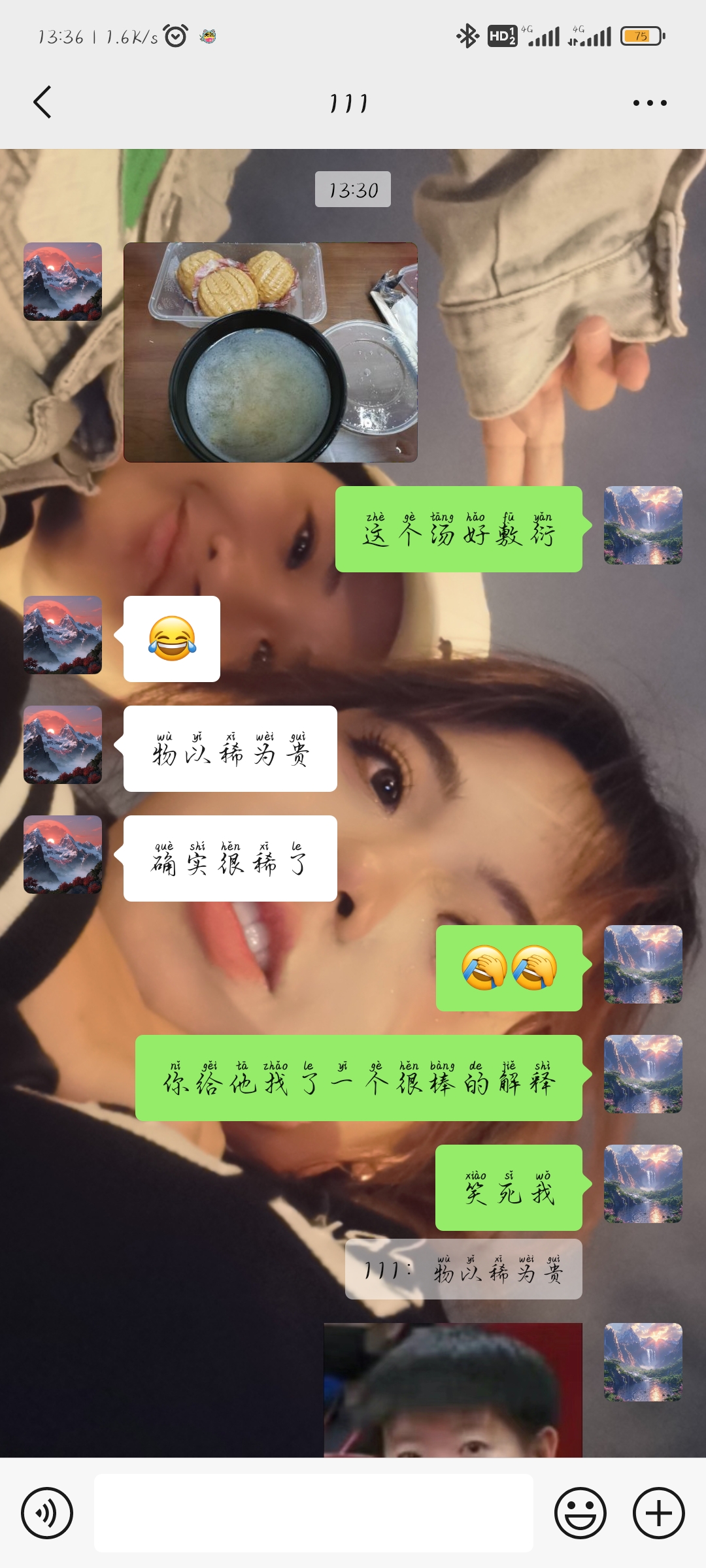Tap the quoted 111 message reference
Screen dimensions: 706x1568
coord(463,1269)
